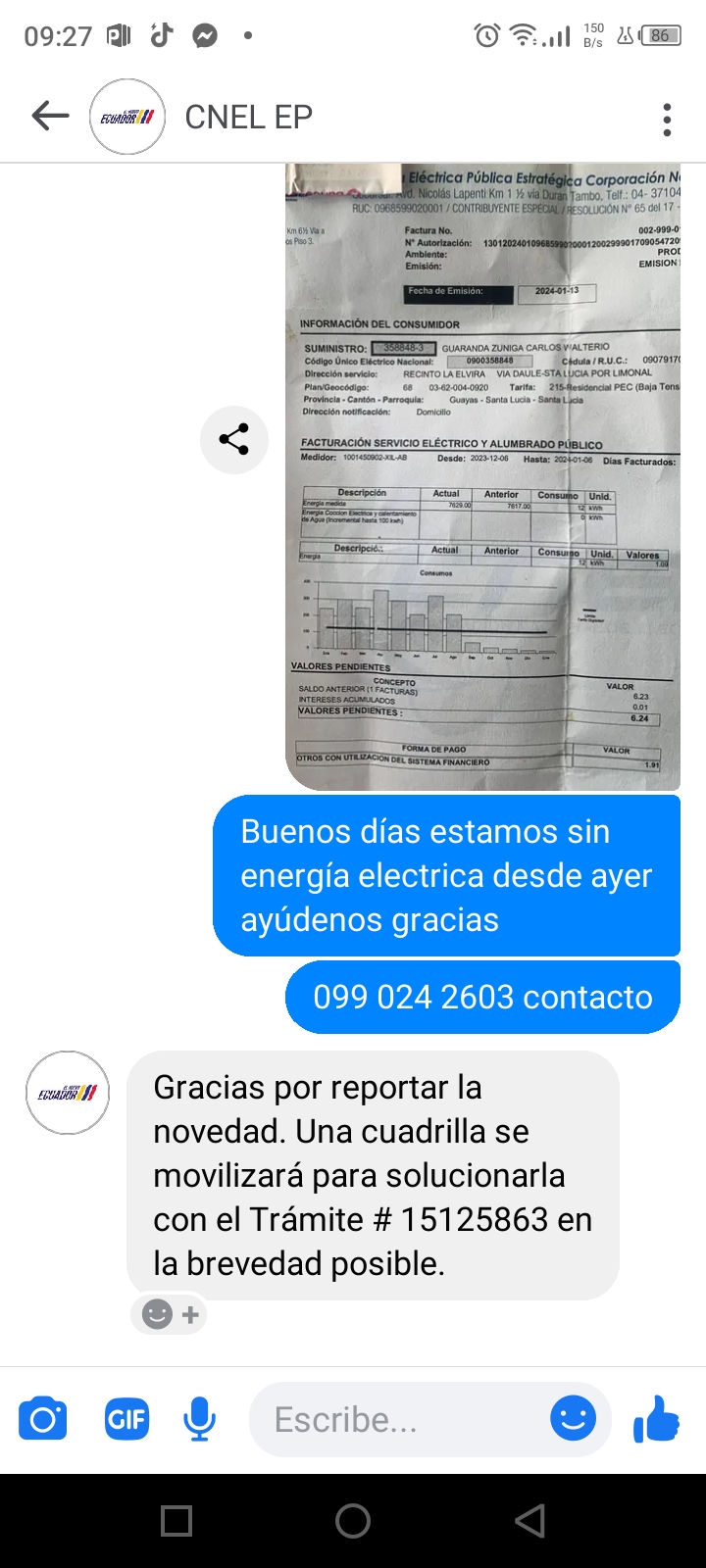Go back from the CNEL EP chat
706x1568 pixels.
pyautogui.click(x=50, y=117)
